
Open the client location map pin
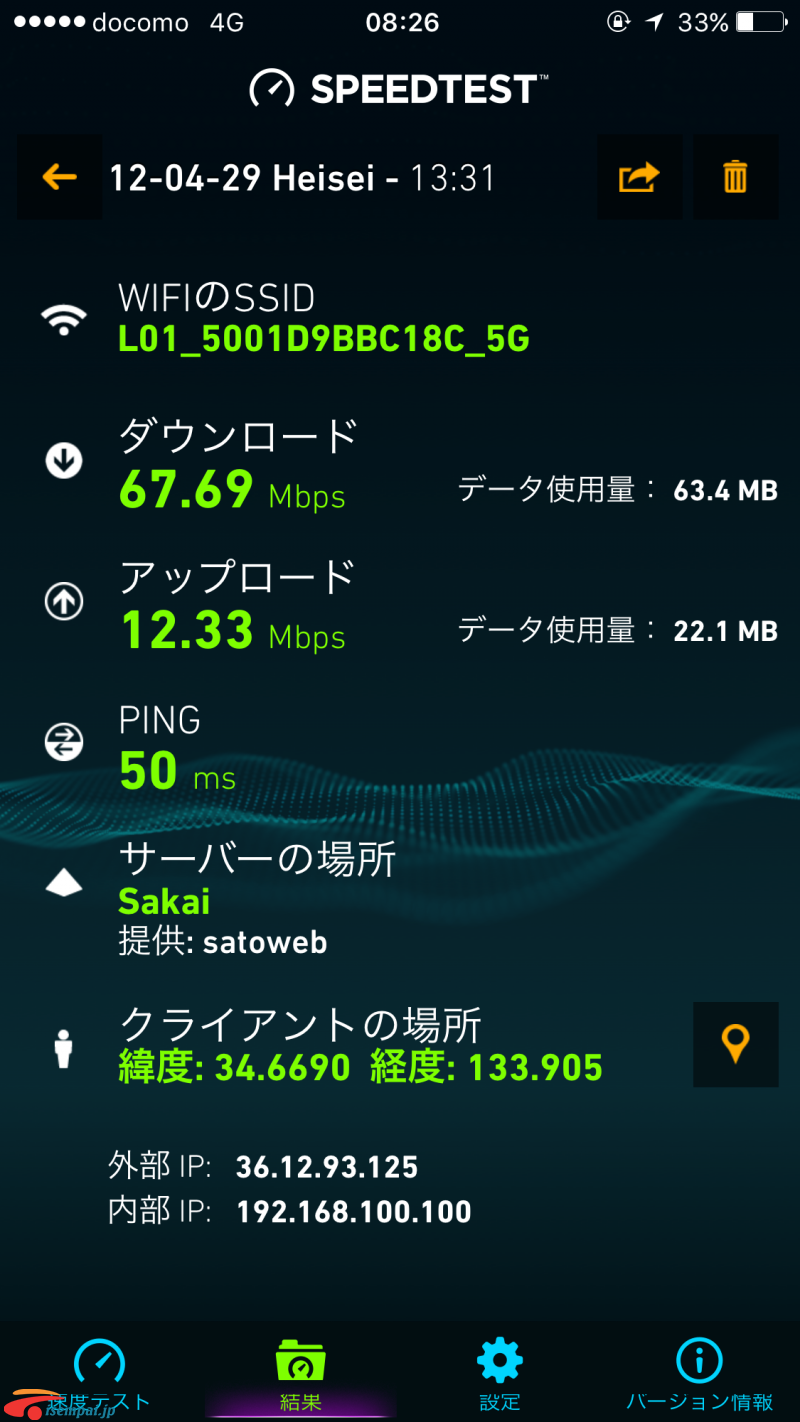pos(735,1044)
